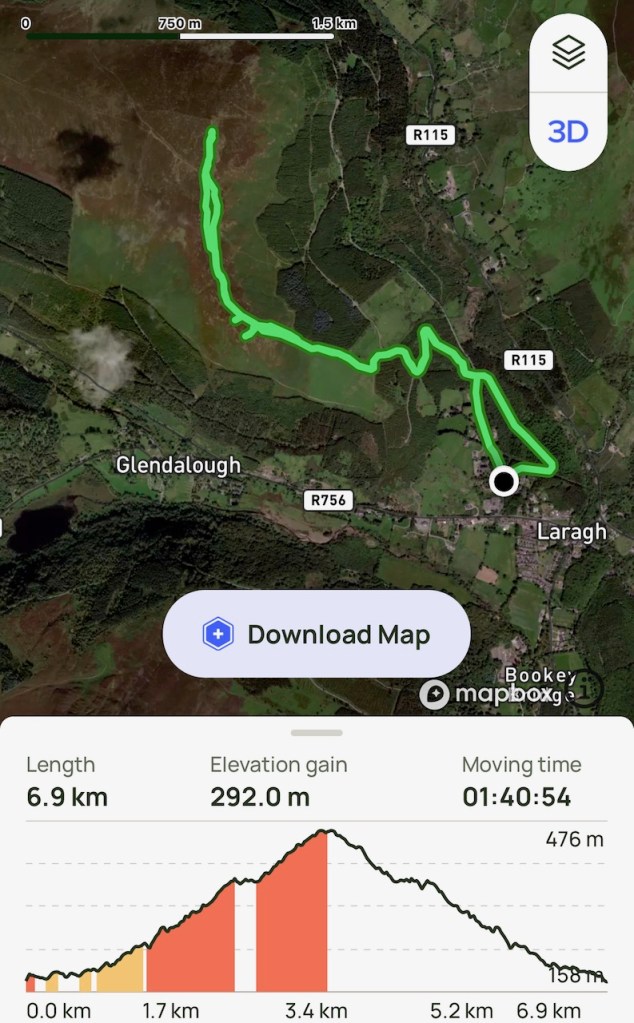The image size is (634, 1023).
Task: Expand the stats panel using its handle
Action: (316, 732)
